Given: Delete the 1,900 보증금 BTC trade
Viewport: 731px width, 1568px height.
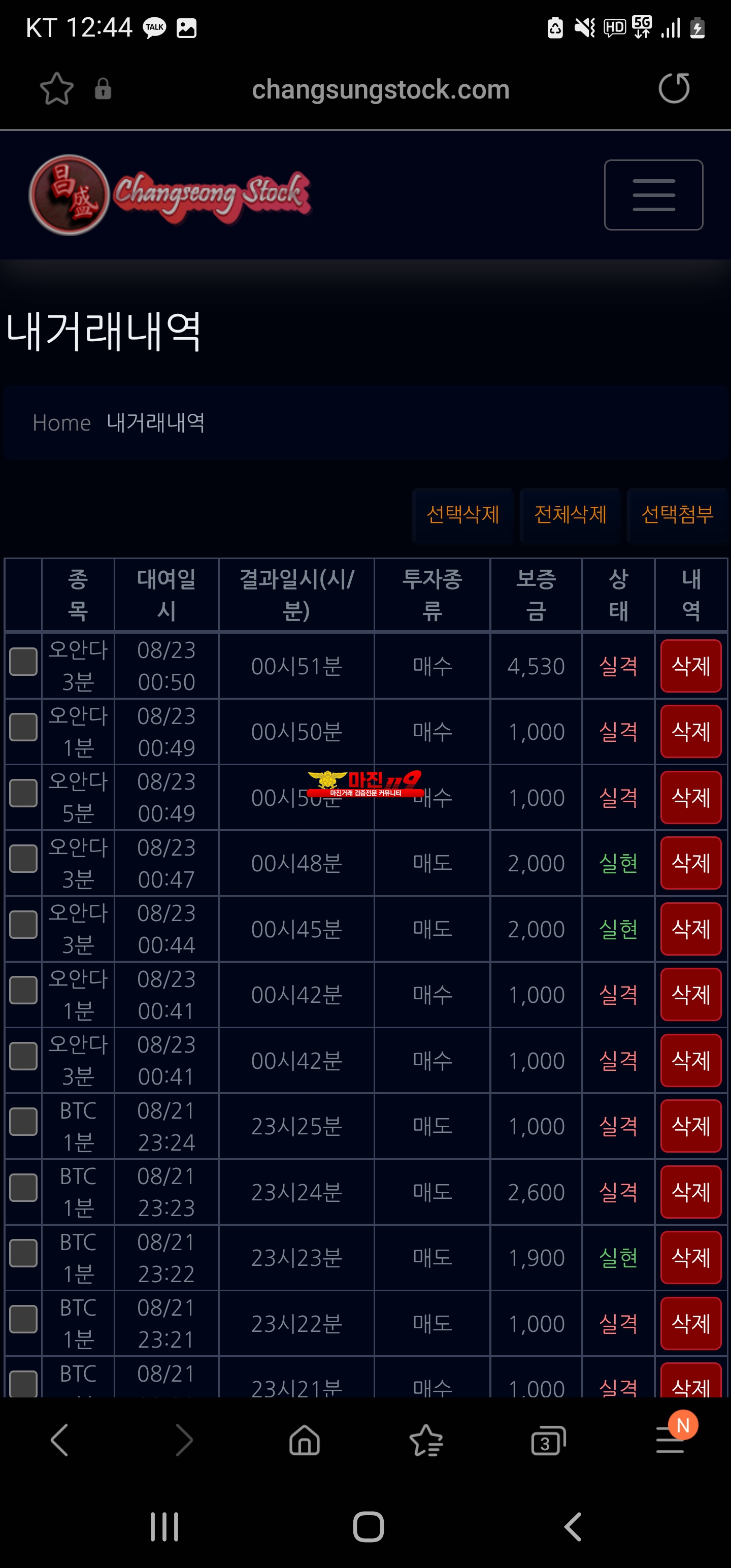Looking at the screenshot, I should click(x=691, y=1258).
